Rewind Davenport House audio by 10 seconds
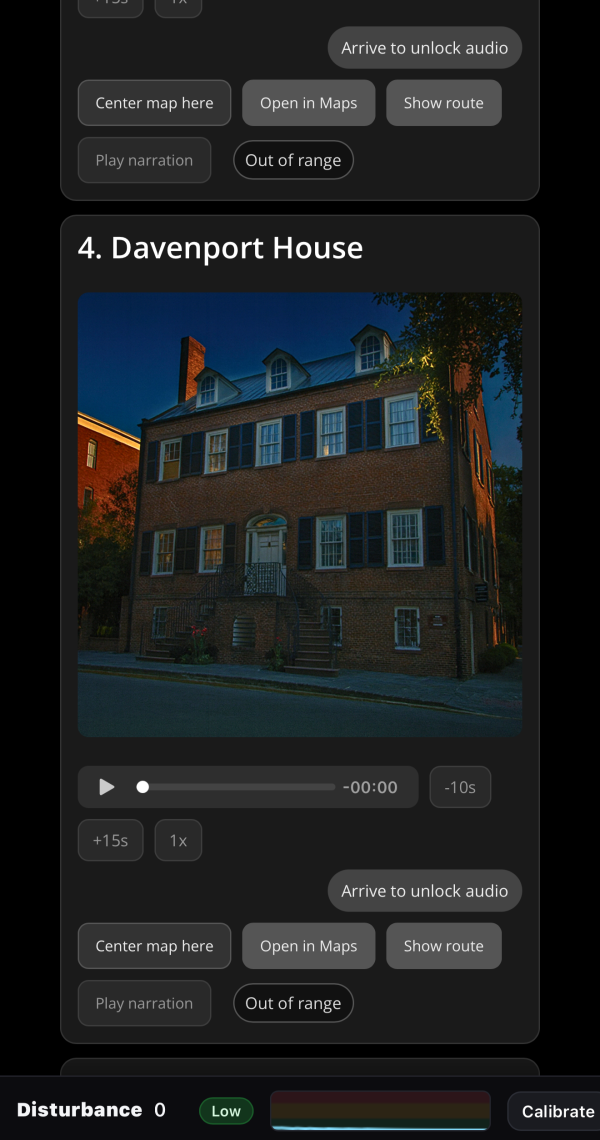 pos(460,787)
